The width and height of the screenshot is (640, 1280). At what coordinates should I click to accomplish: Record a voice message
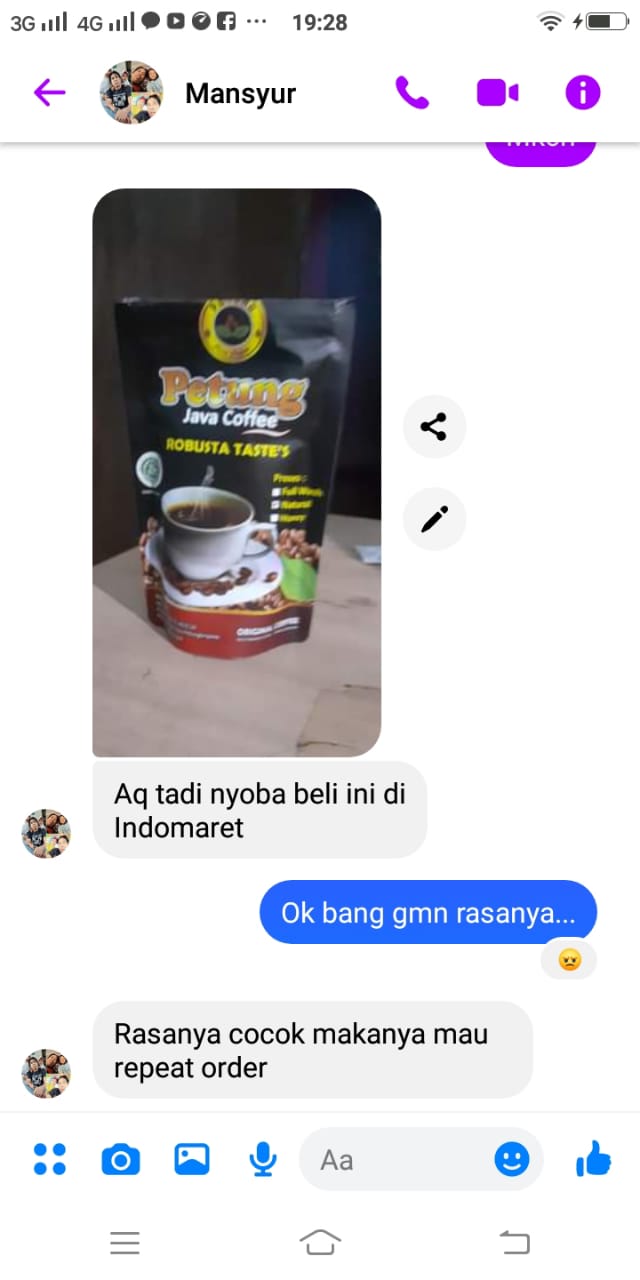pyautogui.click(x=262, y=1159)
